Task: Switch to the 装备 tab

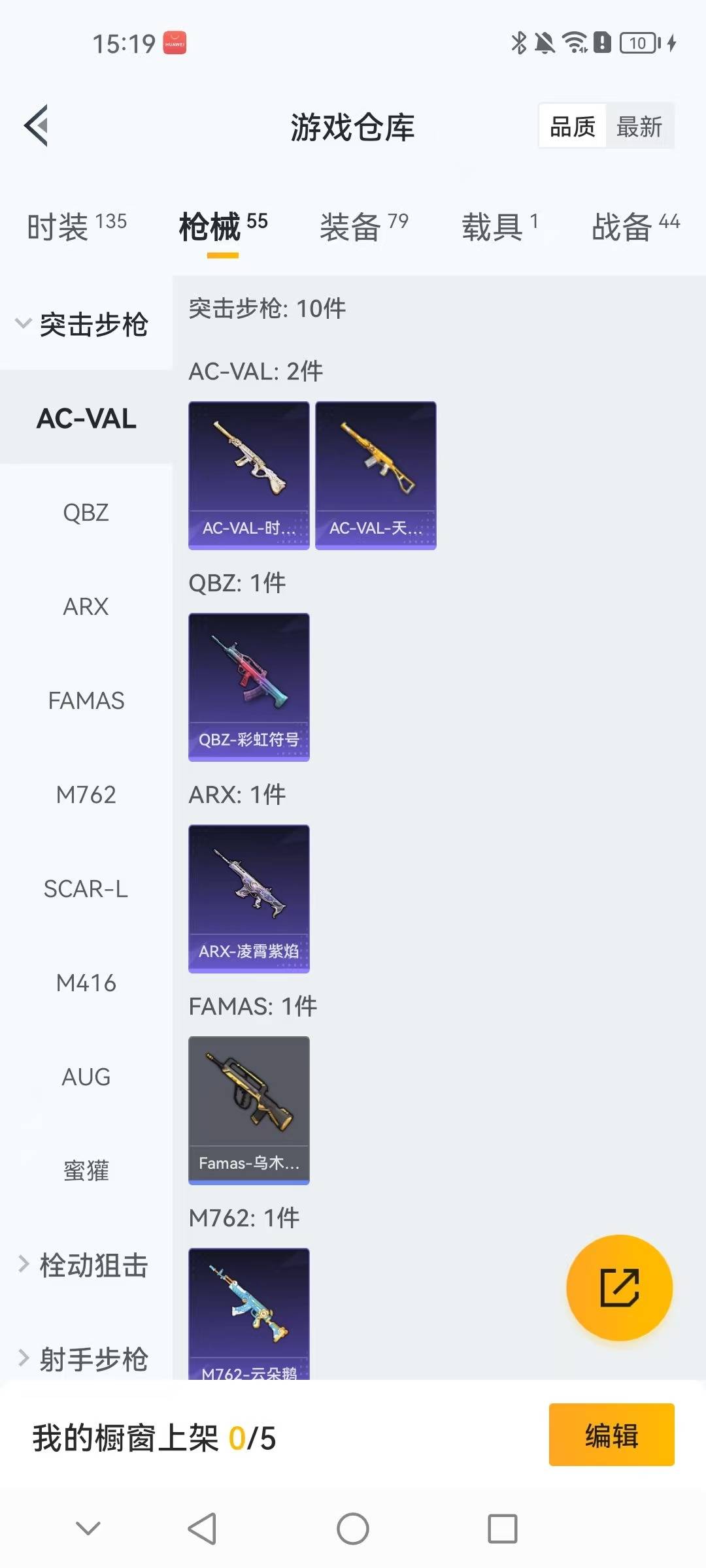Action: [363, 227]
